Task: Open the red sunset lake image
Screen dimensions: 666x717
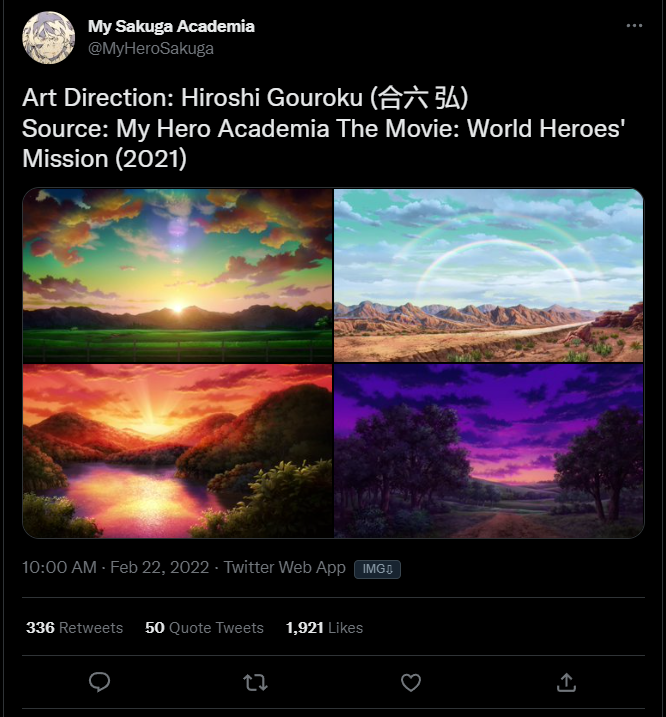Action: pyautogui.click(x=178, y=451)
